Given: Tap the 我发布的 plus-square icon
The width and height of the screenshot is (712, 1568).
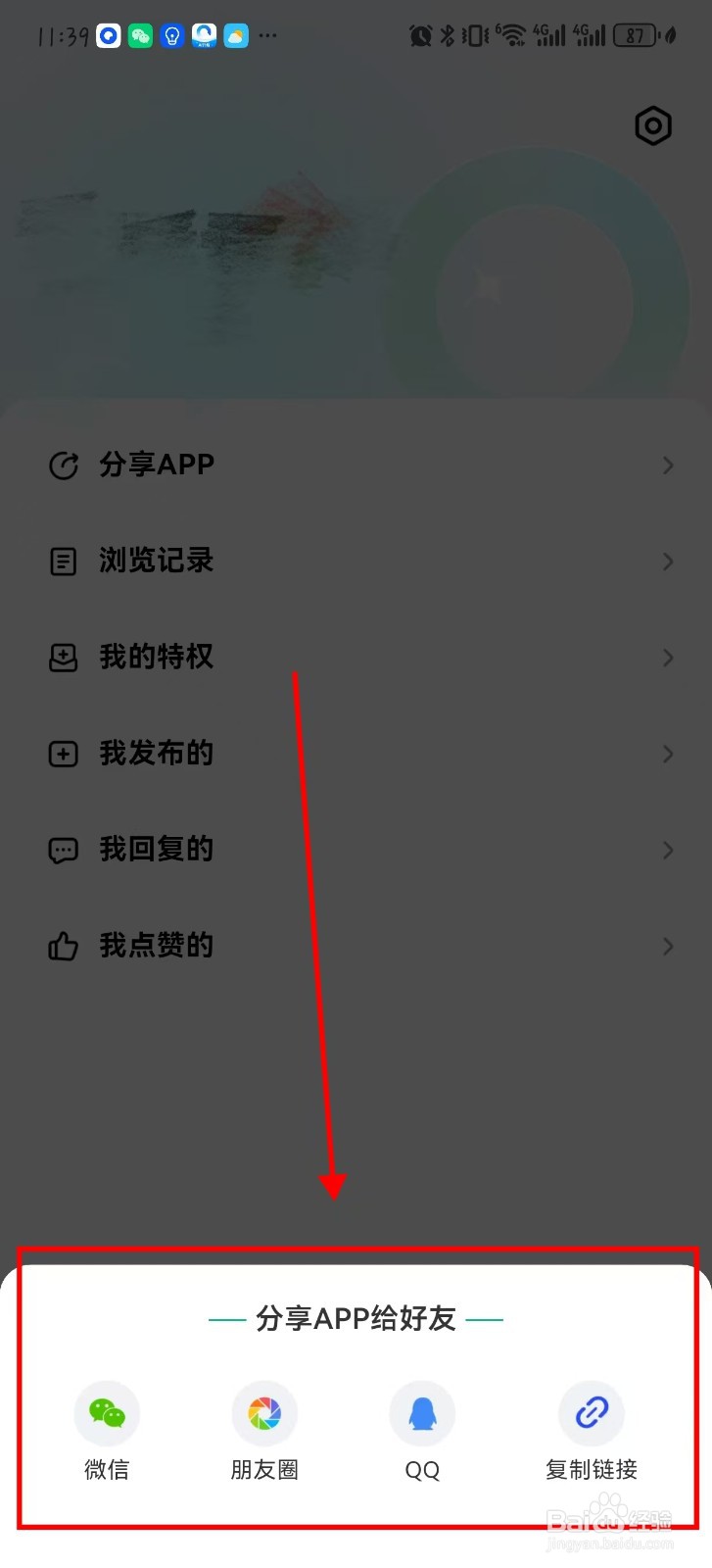Looking at the screenshot, I should (63, 754).
